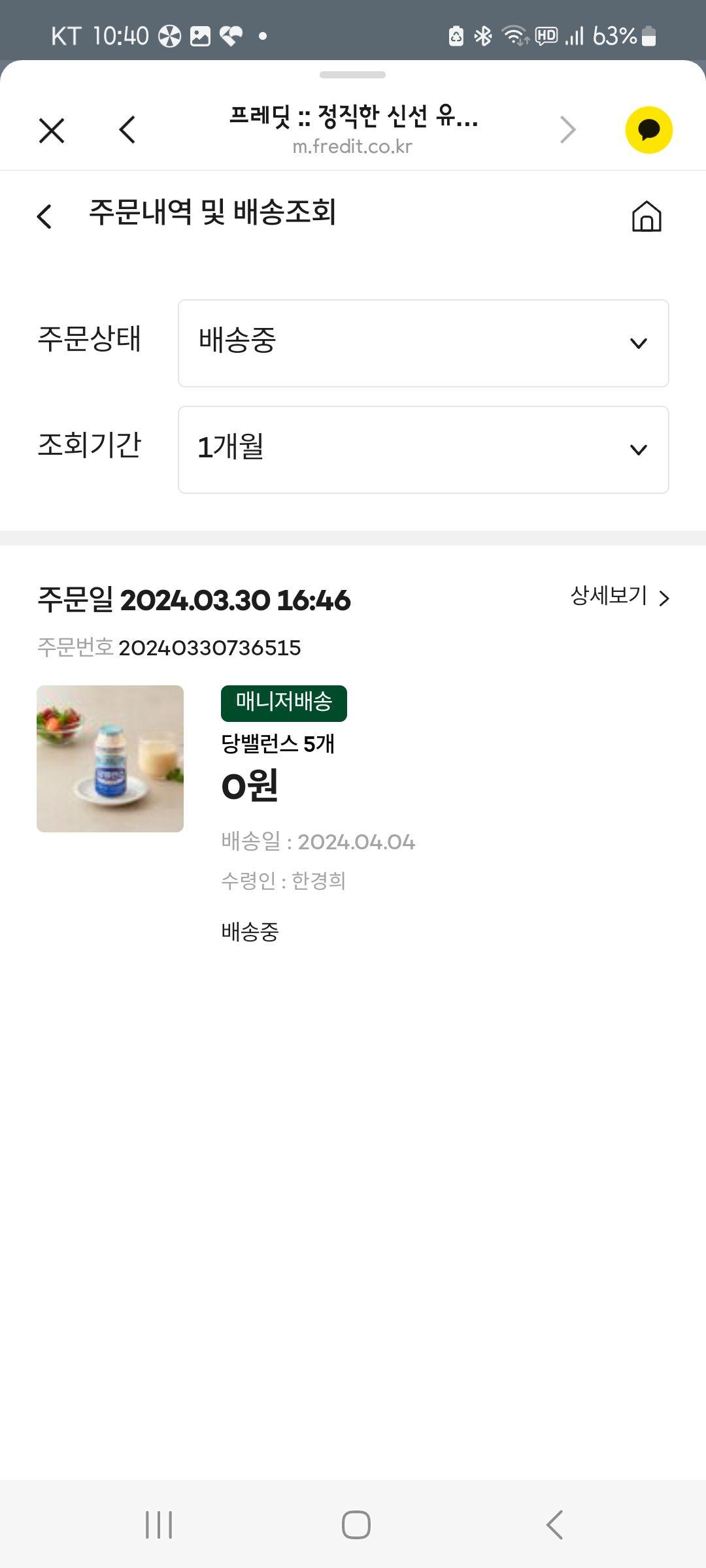Open the home icon on the order page
The image size is (706, 1568).
[x=646, y=216]
